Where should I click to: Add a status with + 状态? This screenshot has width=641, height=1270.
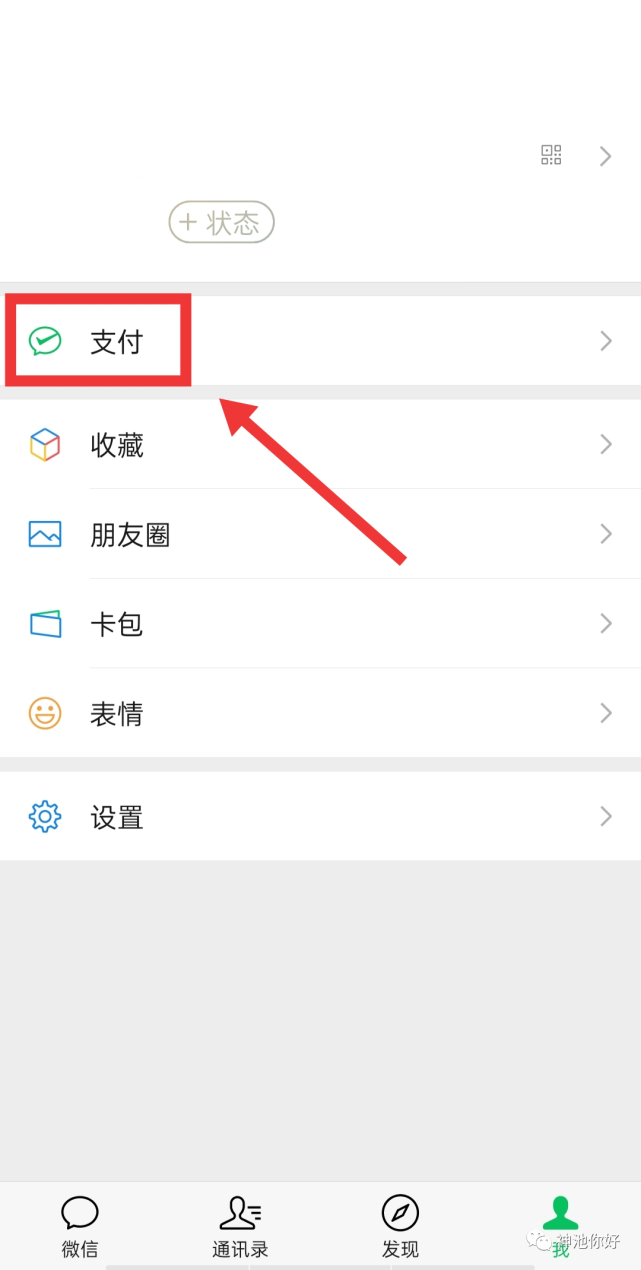click(221, 222)
